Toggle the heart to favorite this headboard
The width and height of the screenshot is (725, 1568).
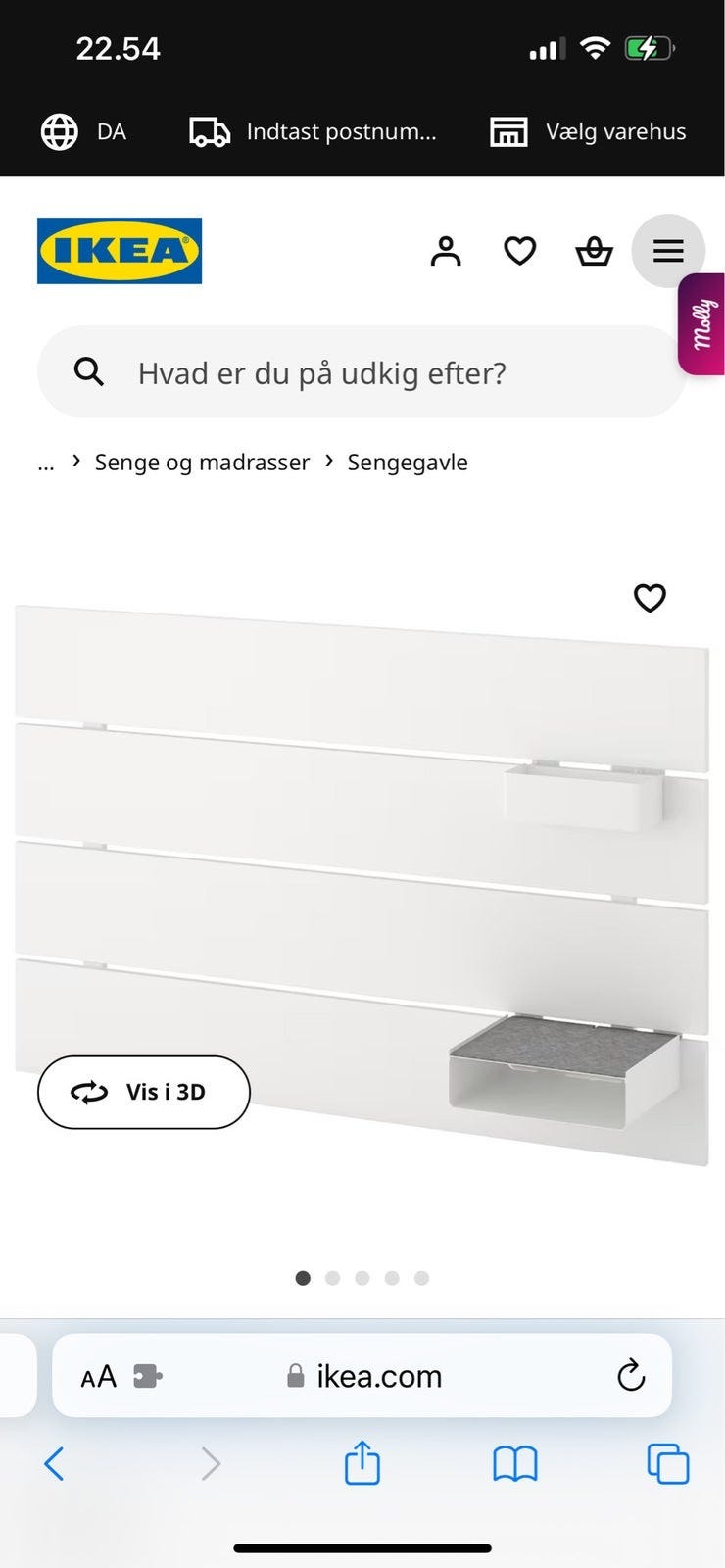650,598
